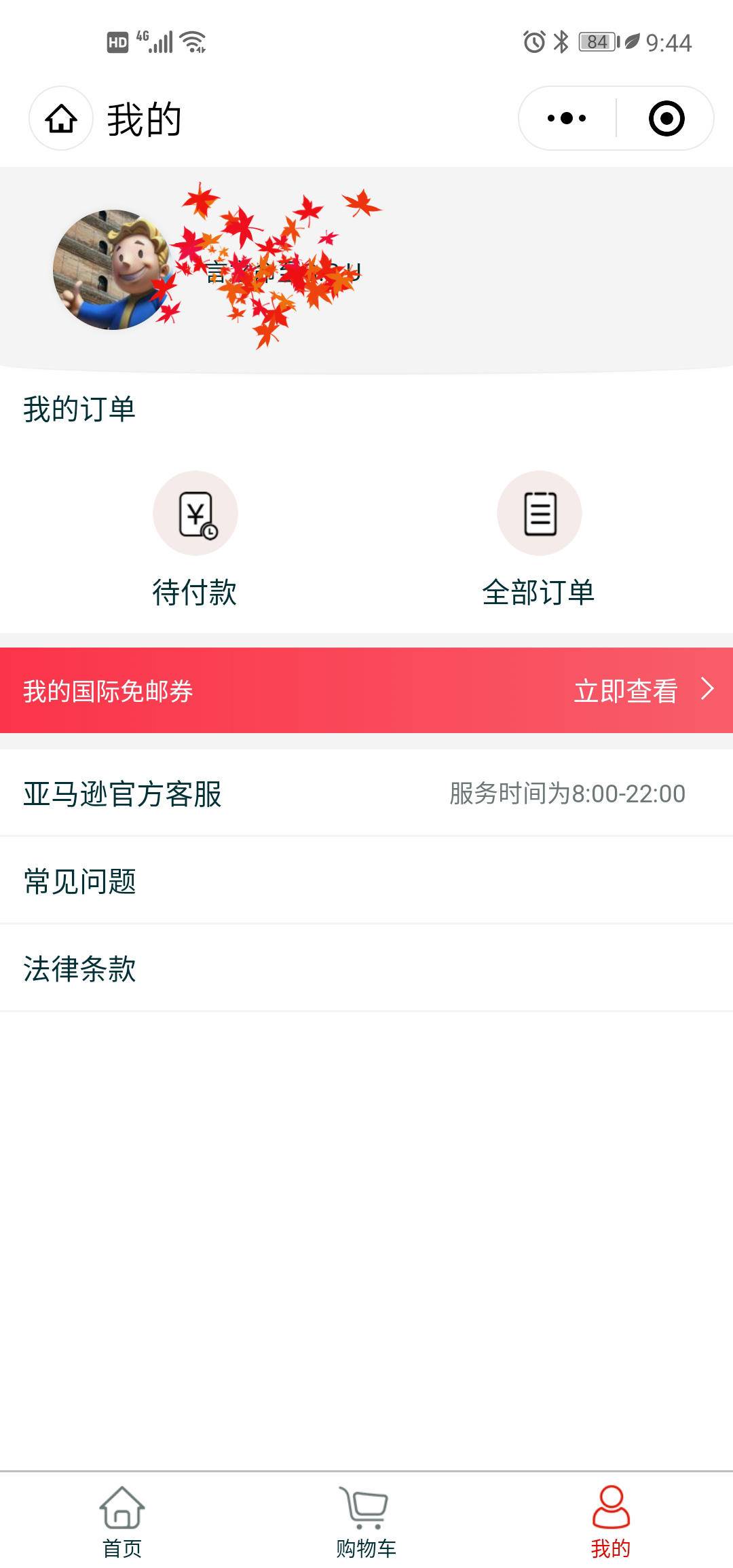Select the 待付款 pending payment icon
This screenshot has height=1568, width=733.
click(x=195, y=514)
